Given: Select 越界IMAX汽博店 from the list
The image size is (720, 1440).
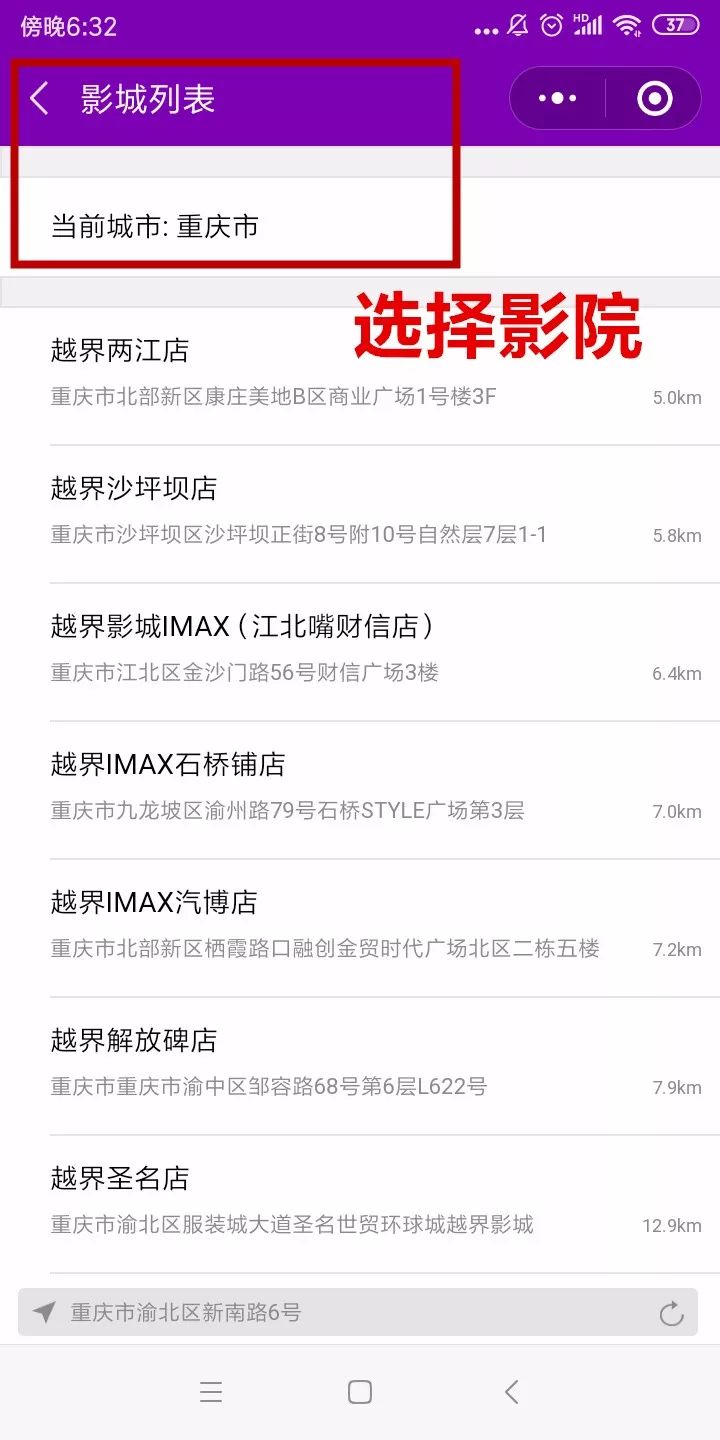Looking at the screenshot, I should [360, 924].
